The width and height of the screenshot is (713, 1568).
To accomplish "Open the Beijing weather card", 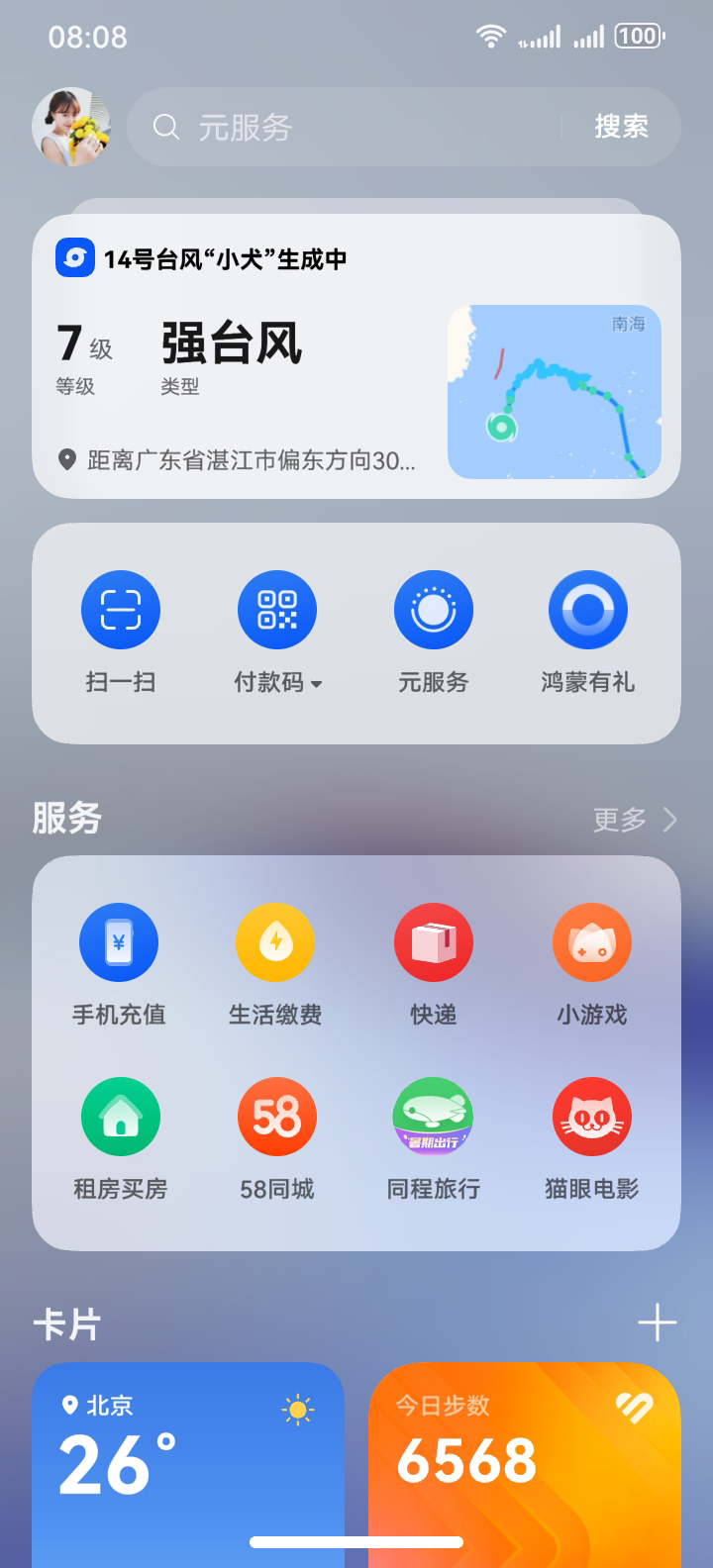I will (188, 1455).
